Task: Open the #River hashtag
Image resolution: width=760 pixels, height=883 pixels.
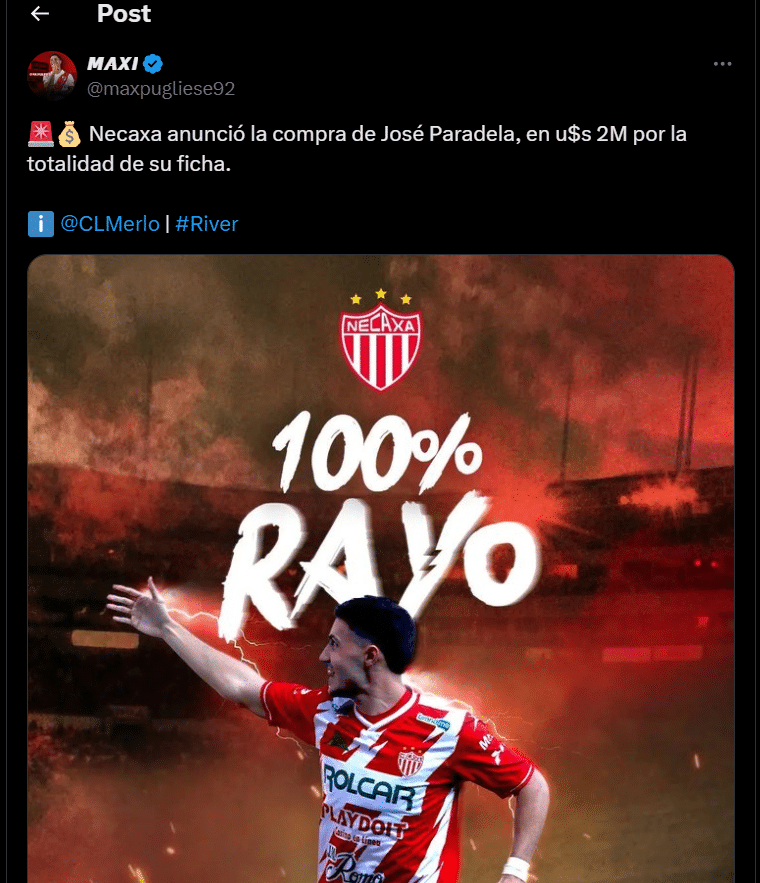Action: coord(207,224)
